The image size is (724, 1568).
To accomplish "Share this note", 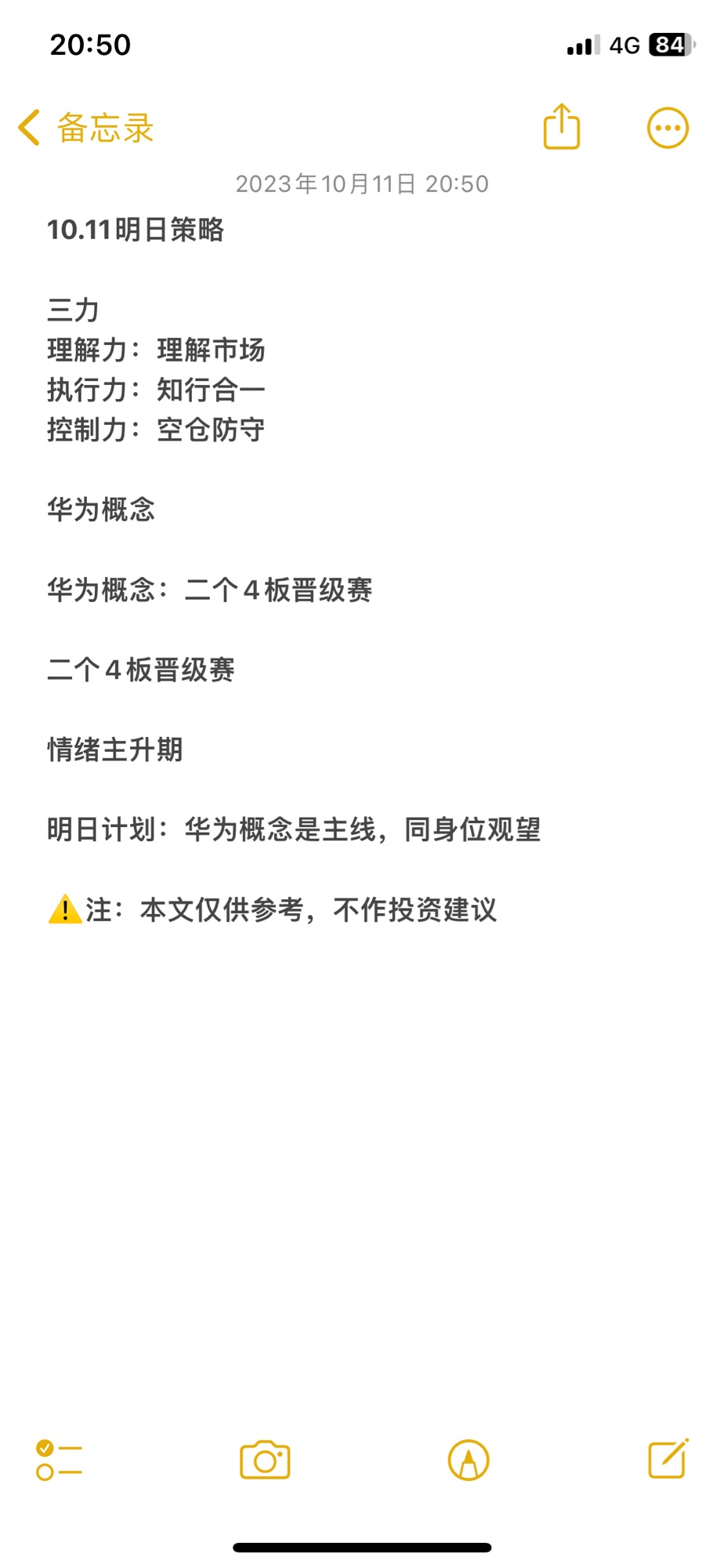I will click(562, 126).
